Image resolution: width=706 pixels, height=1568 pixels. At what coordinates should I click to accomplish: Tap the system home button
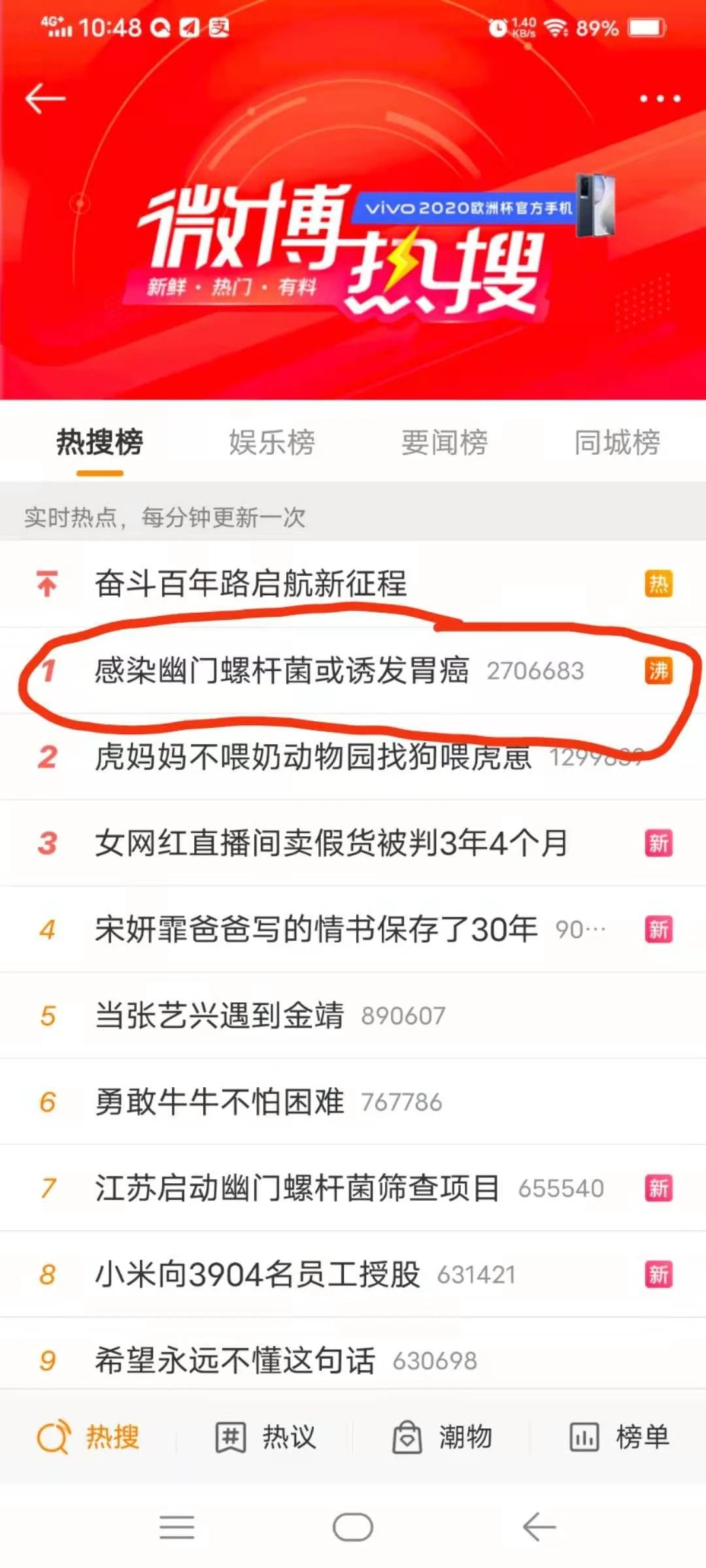point(352,1527)
